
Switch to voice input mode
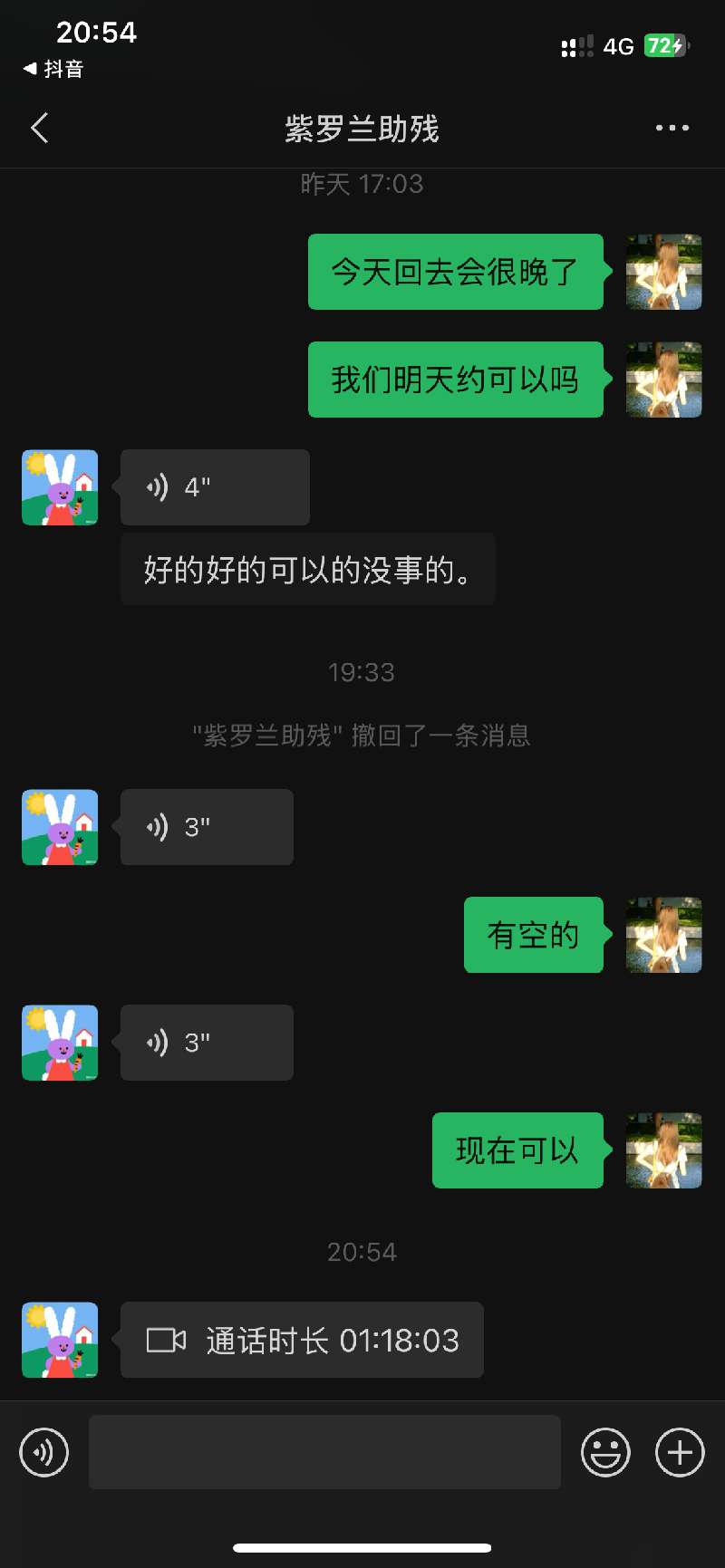pos(43,1452)
